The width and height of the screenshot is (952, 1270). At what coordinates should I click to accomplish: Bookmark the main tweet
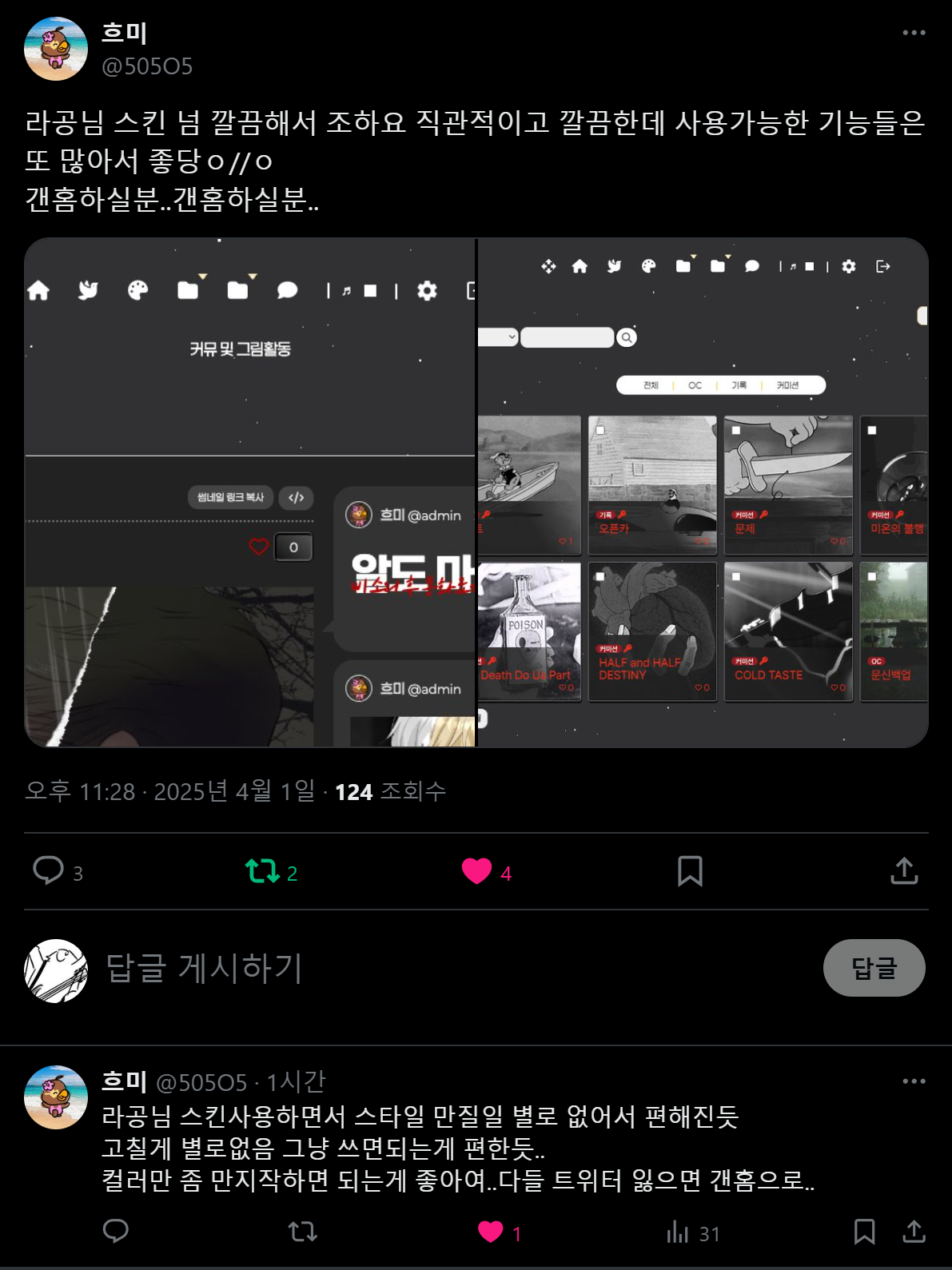690,870
